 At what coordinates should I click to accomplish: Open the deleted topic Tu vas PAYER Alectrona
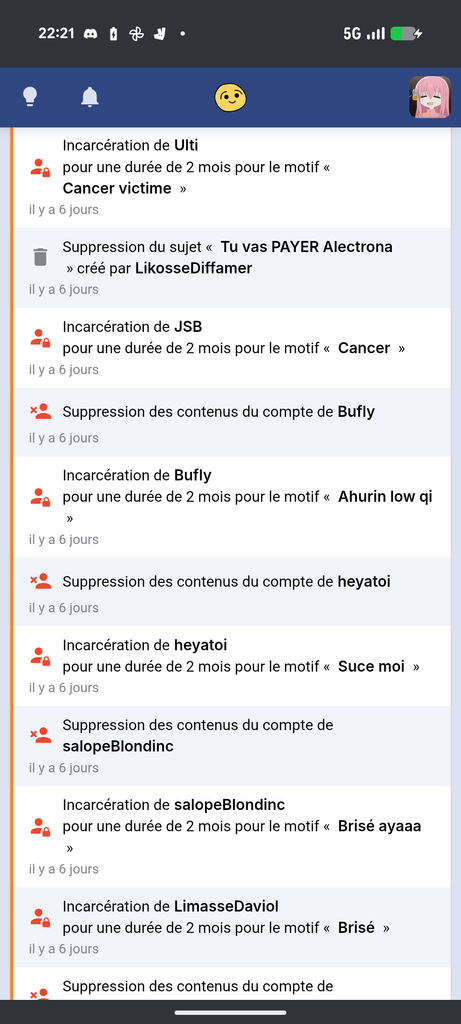307,247
